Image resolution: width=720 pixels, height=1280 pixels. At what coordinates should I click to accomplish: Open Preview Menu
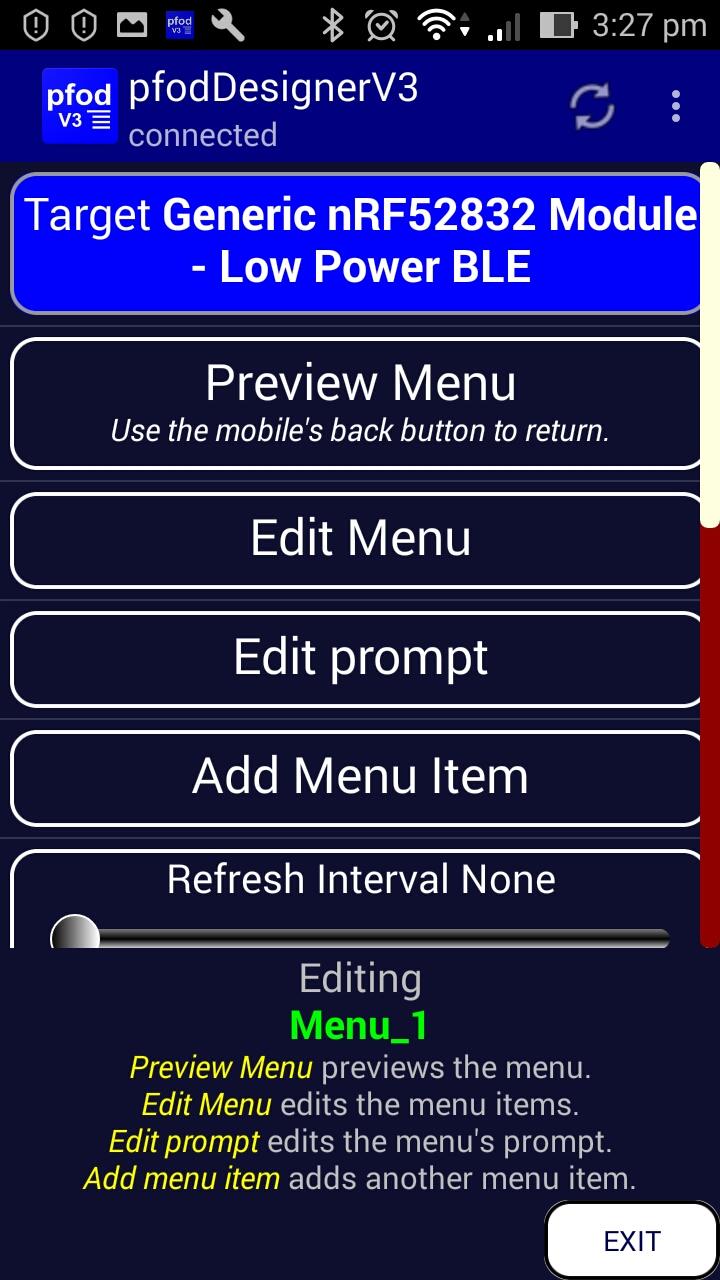360,403
